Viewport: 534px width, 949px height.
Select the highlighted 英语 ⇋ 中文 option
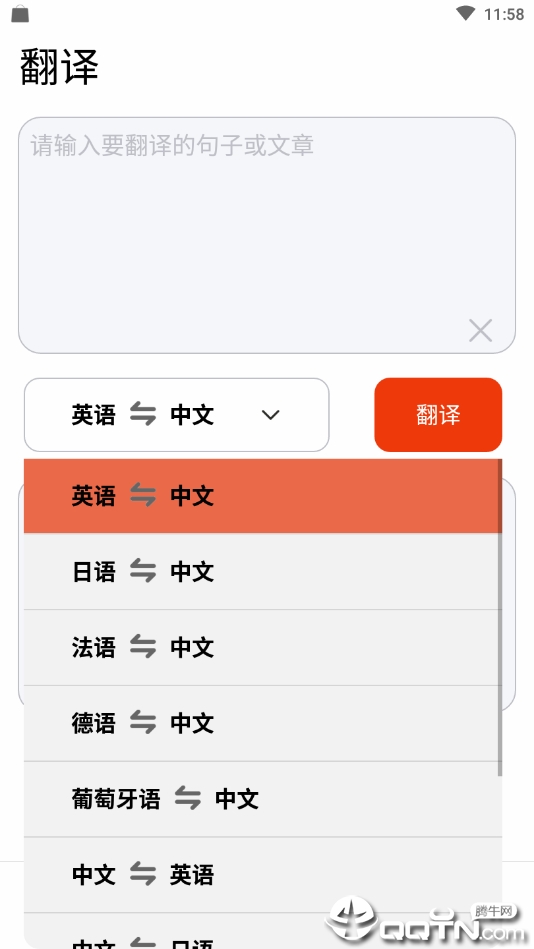(263, 496)
